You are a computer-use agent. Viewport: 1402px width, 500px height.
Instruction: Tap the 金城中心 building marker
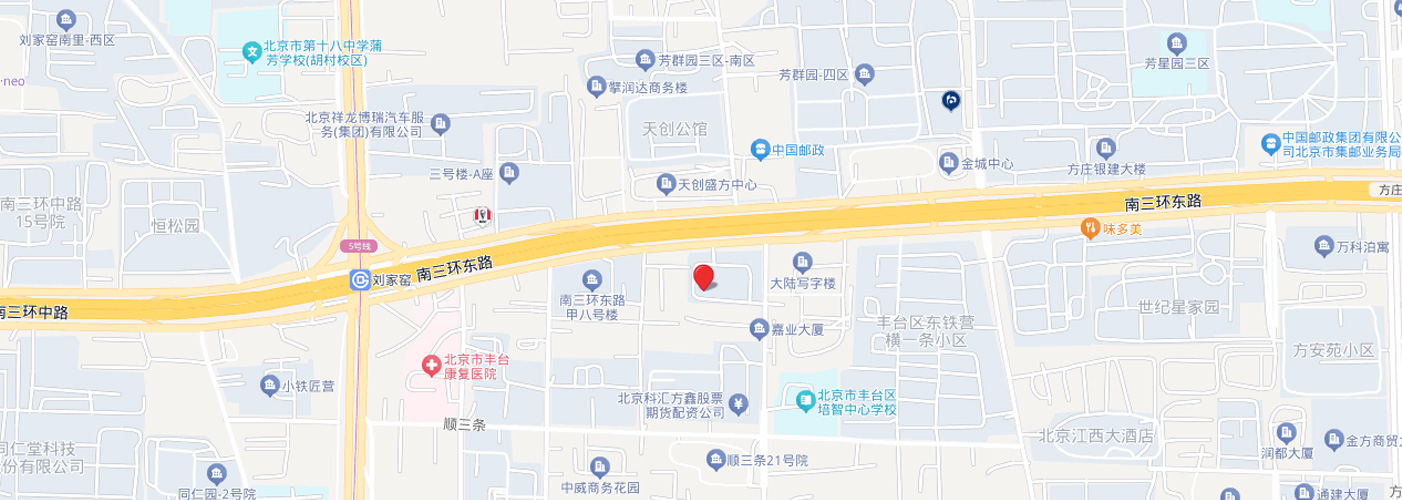(x=947, y=162)
